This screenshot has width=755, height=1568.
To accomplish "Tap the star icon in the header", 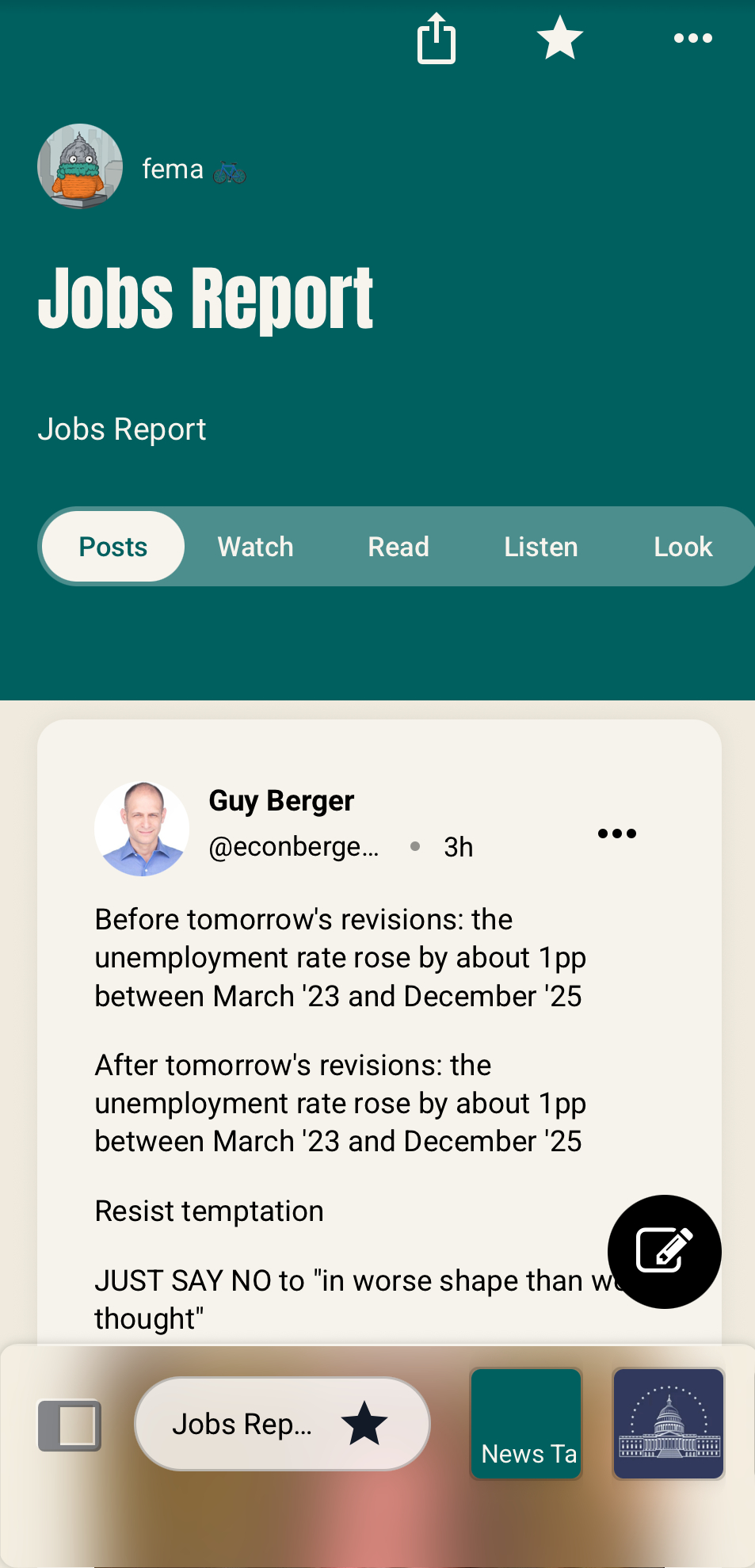I will (x=560, y=38).
